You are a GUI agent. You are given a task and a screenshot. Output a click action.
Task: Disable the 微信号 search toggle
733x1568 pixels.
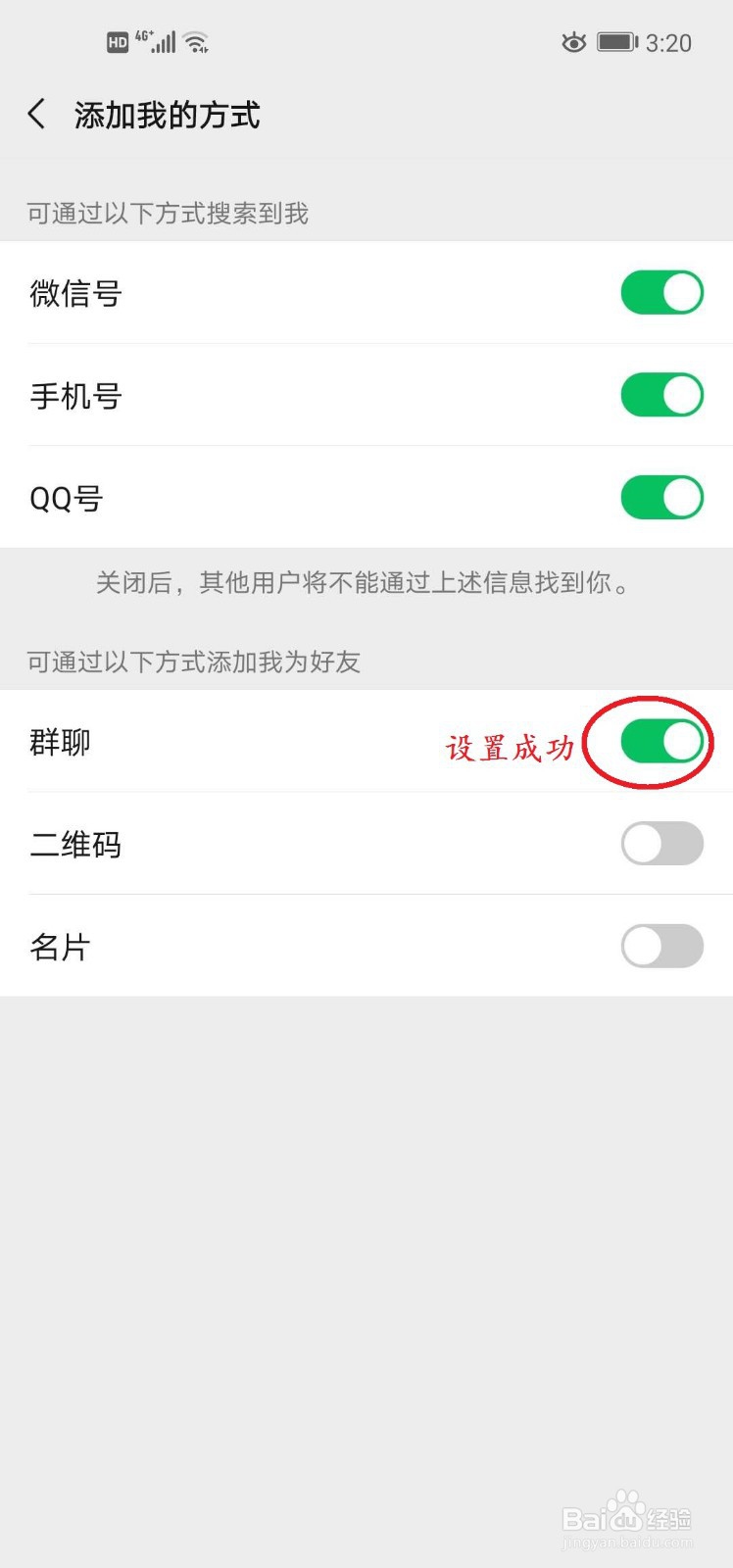pos(661,292)
